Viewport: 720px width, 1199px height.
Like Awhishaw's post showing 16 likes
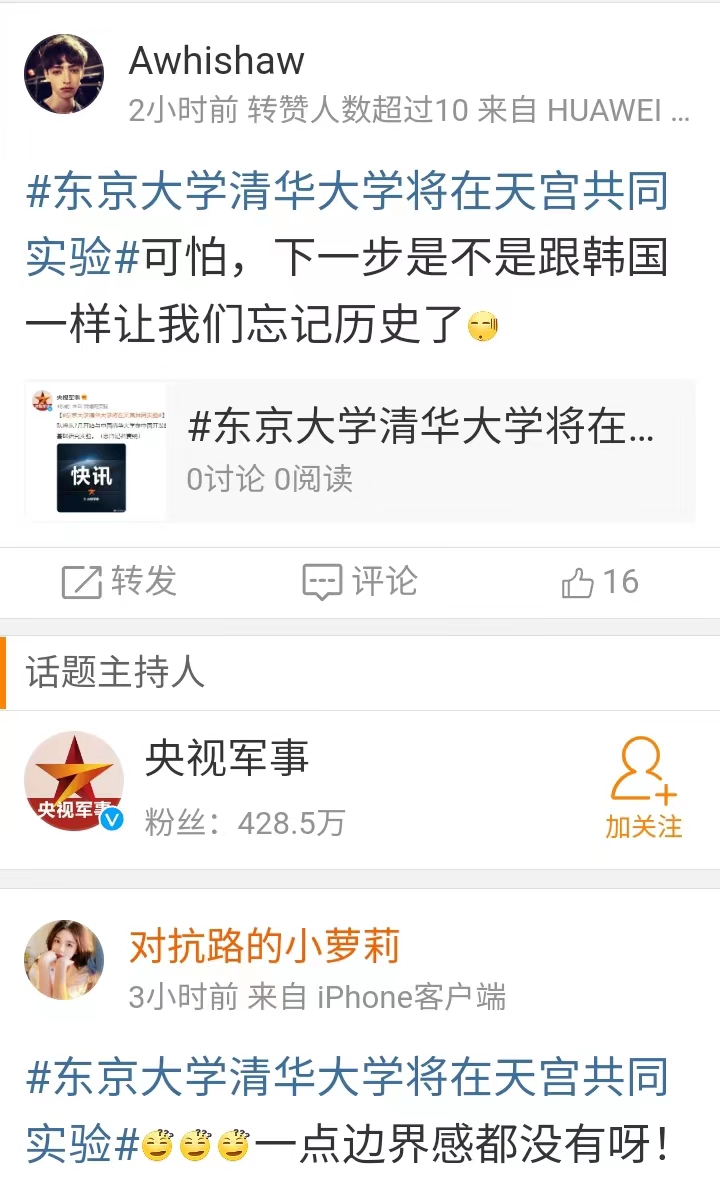click(x=599, y=582)
